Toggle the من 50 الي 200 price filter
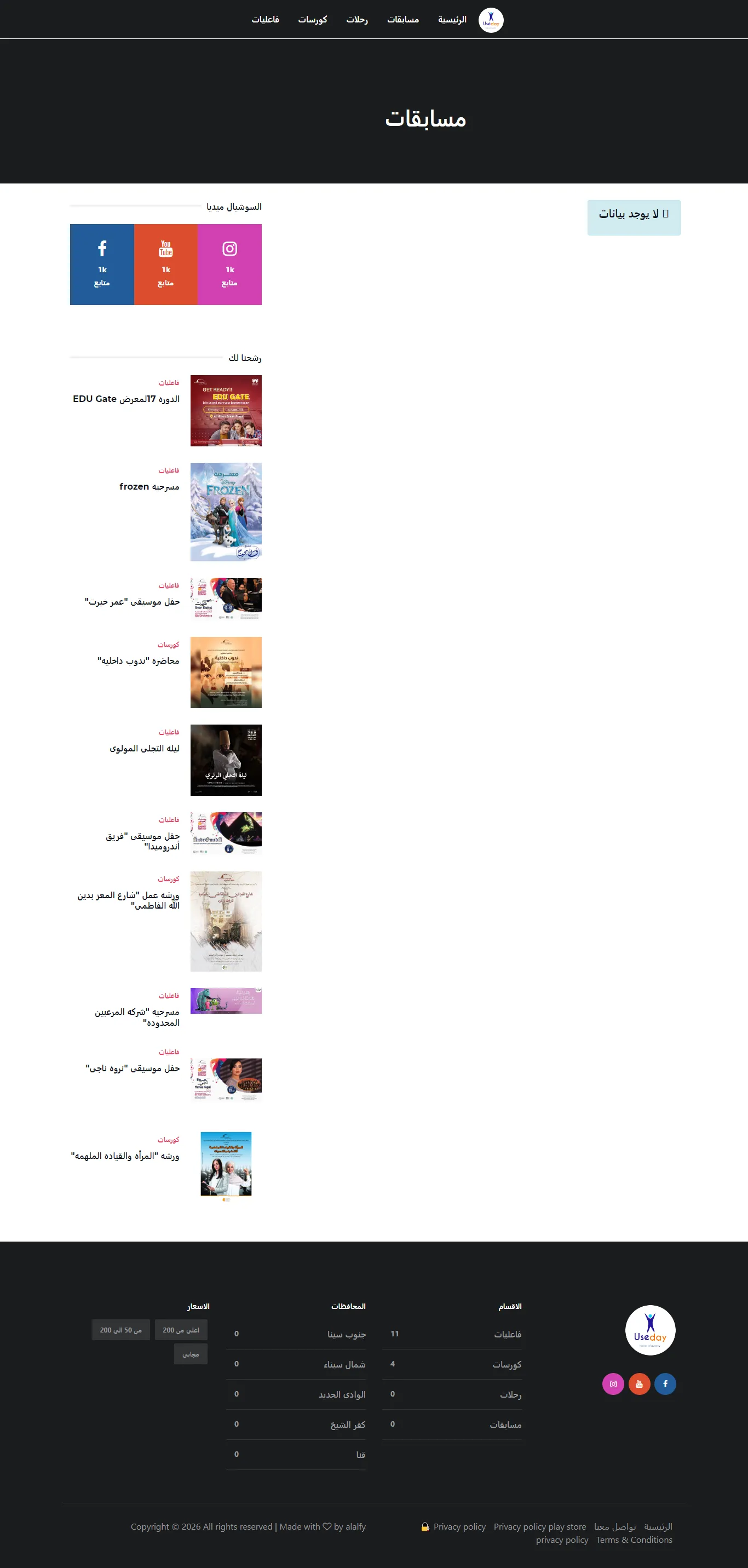This screenshot has height=1568, width=748. pos(120,1330)
